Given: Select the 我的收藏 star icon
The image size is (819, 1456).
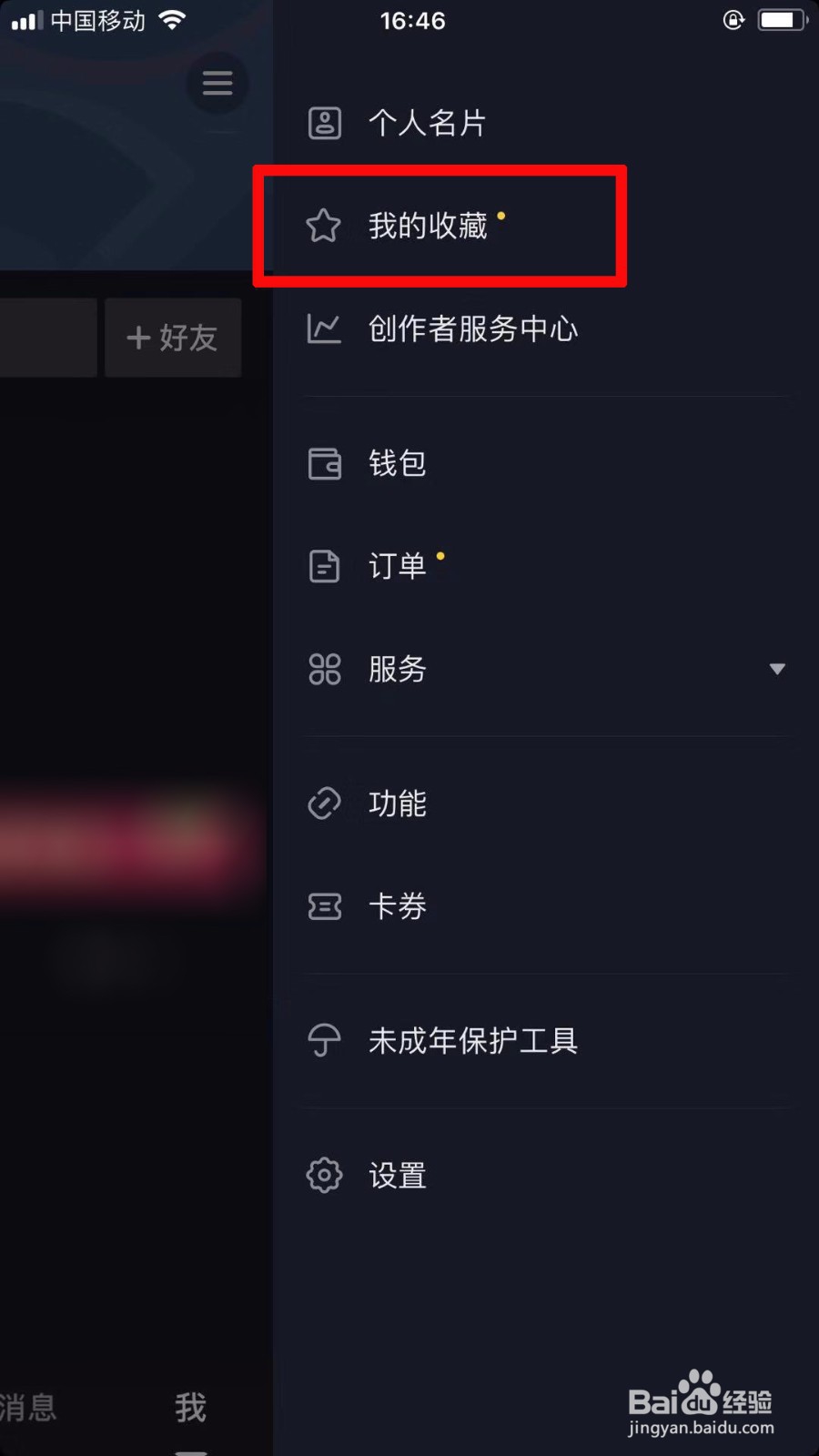Looking at the screenshot, I should click(324, 225).
